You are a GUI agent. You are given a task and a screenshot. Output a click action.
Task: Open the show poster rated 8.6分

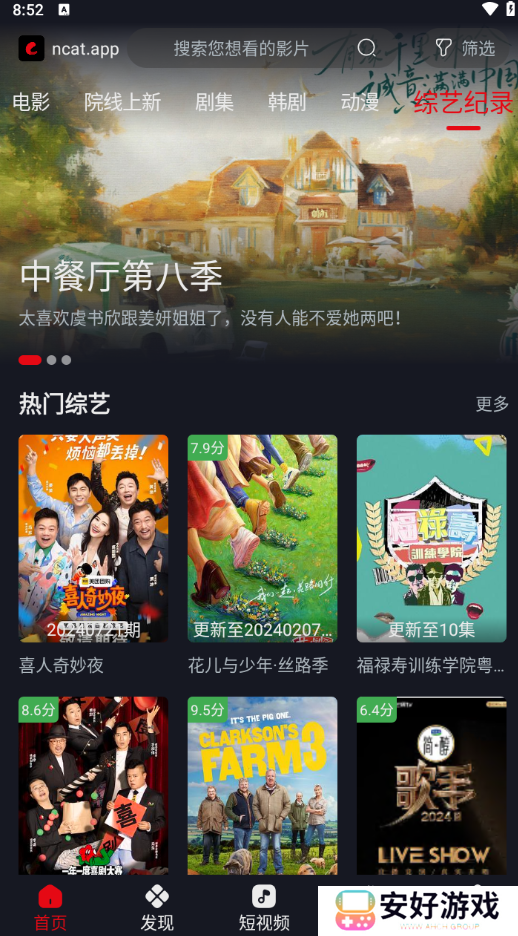pyautogui.click(x=93, y=786)
